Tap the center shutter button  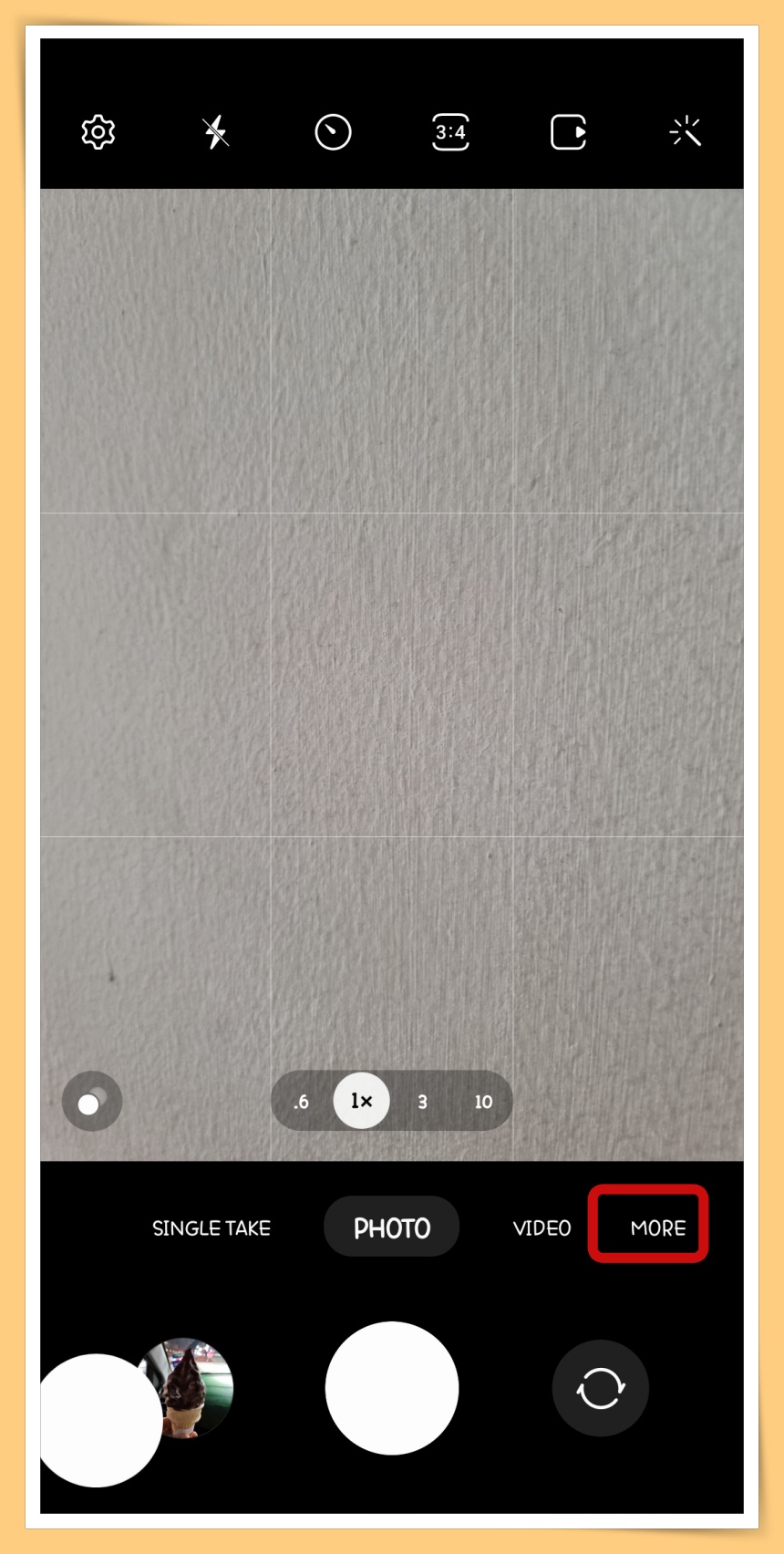(x=392, y=1388)
